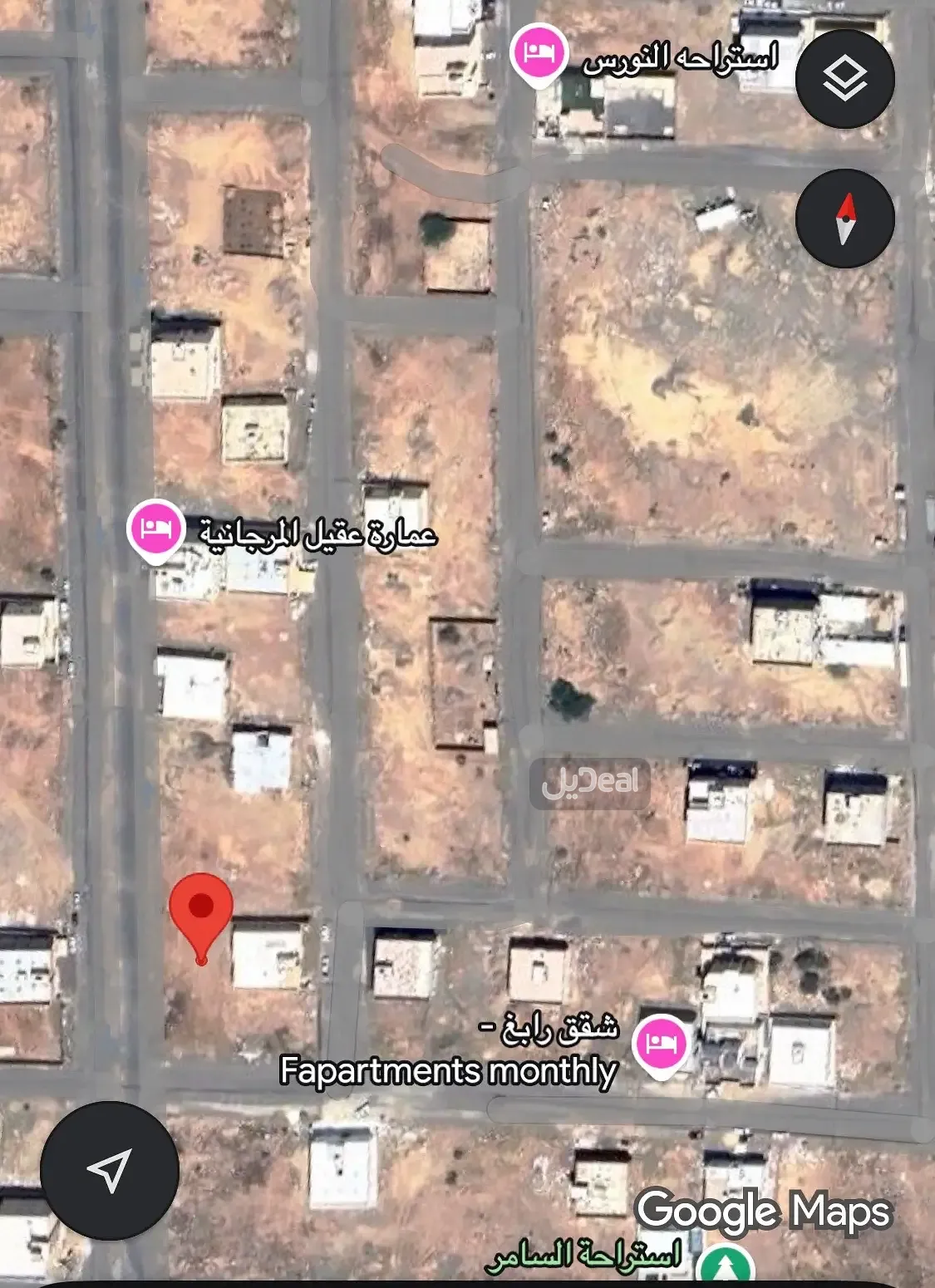Open the شقق رابغ Fapartments monthly marker

click(x=661, y=1044)
